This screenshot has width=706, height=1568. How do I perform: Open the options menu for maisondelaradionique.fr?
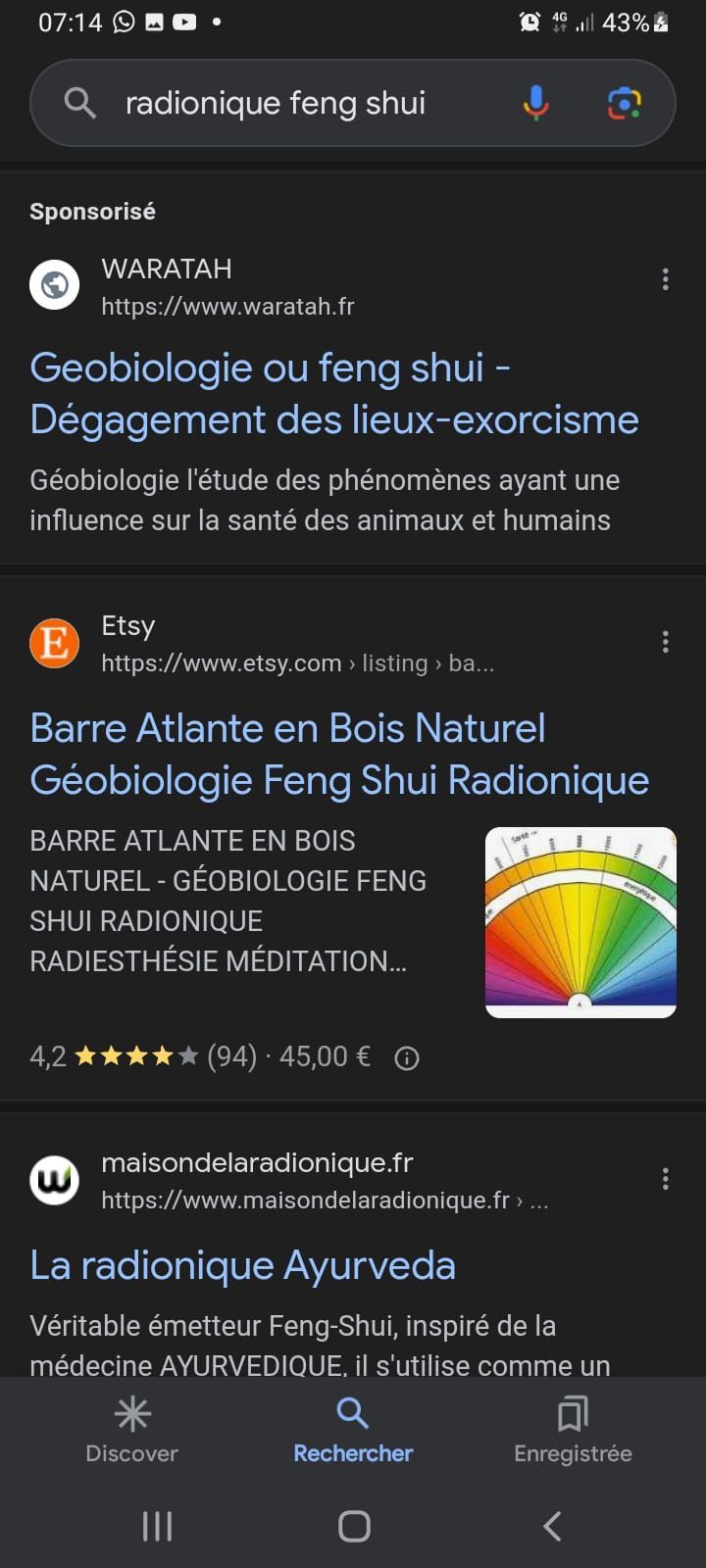click(x=666, y=1179)
